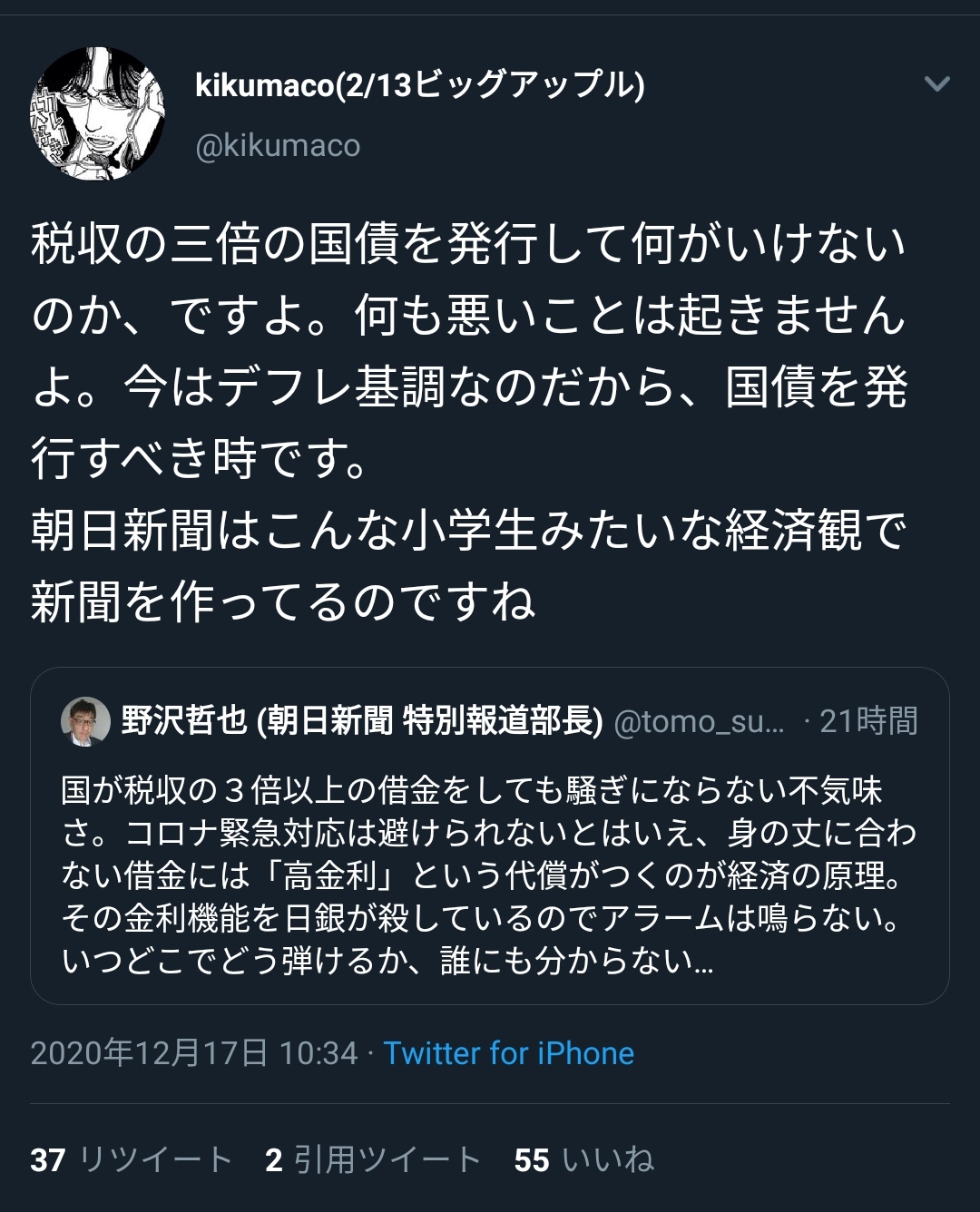View the 2 引用ツイート list
This screenshot has height=1212, width=980.
[x=372, y=1159]
